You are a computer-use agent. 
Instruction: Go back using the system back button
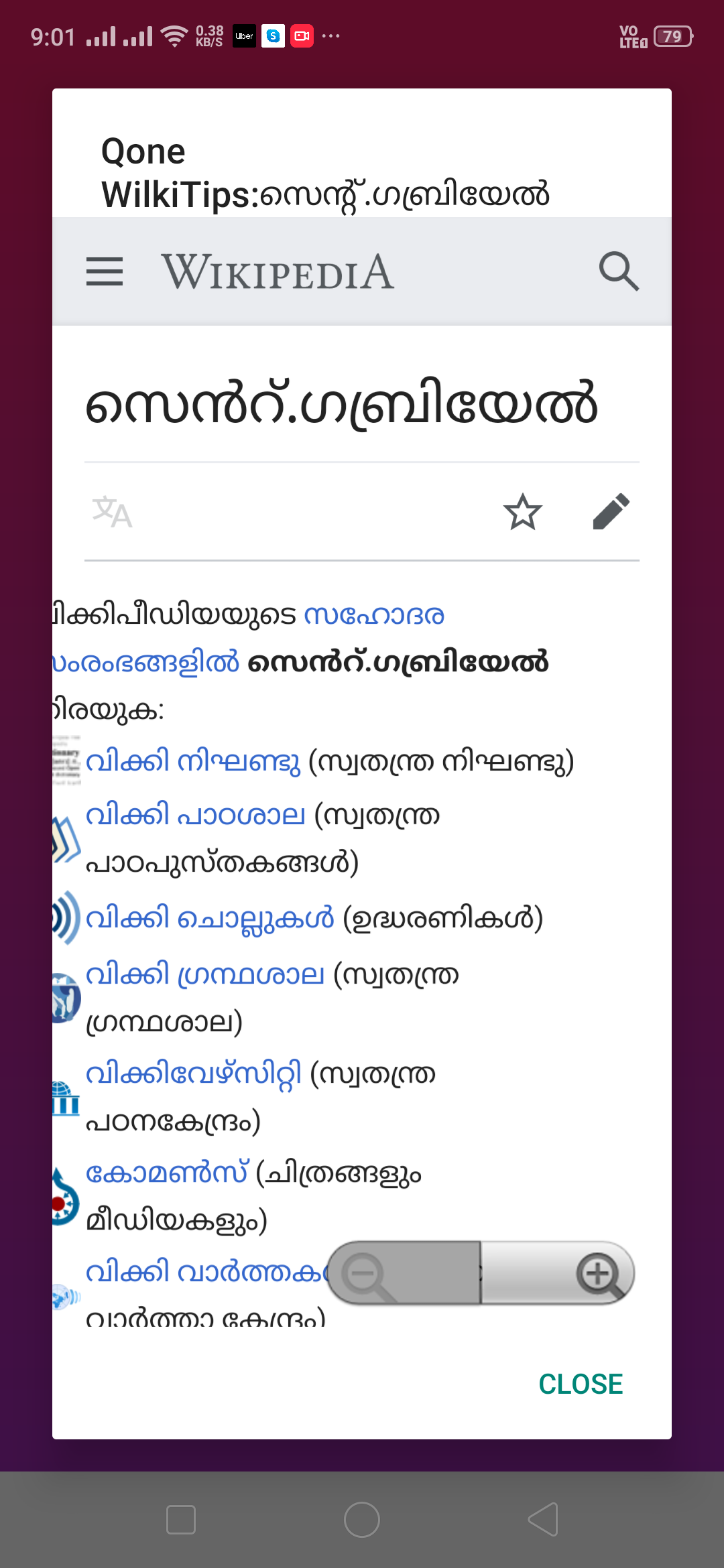point(543,1519)
